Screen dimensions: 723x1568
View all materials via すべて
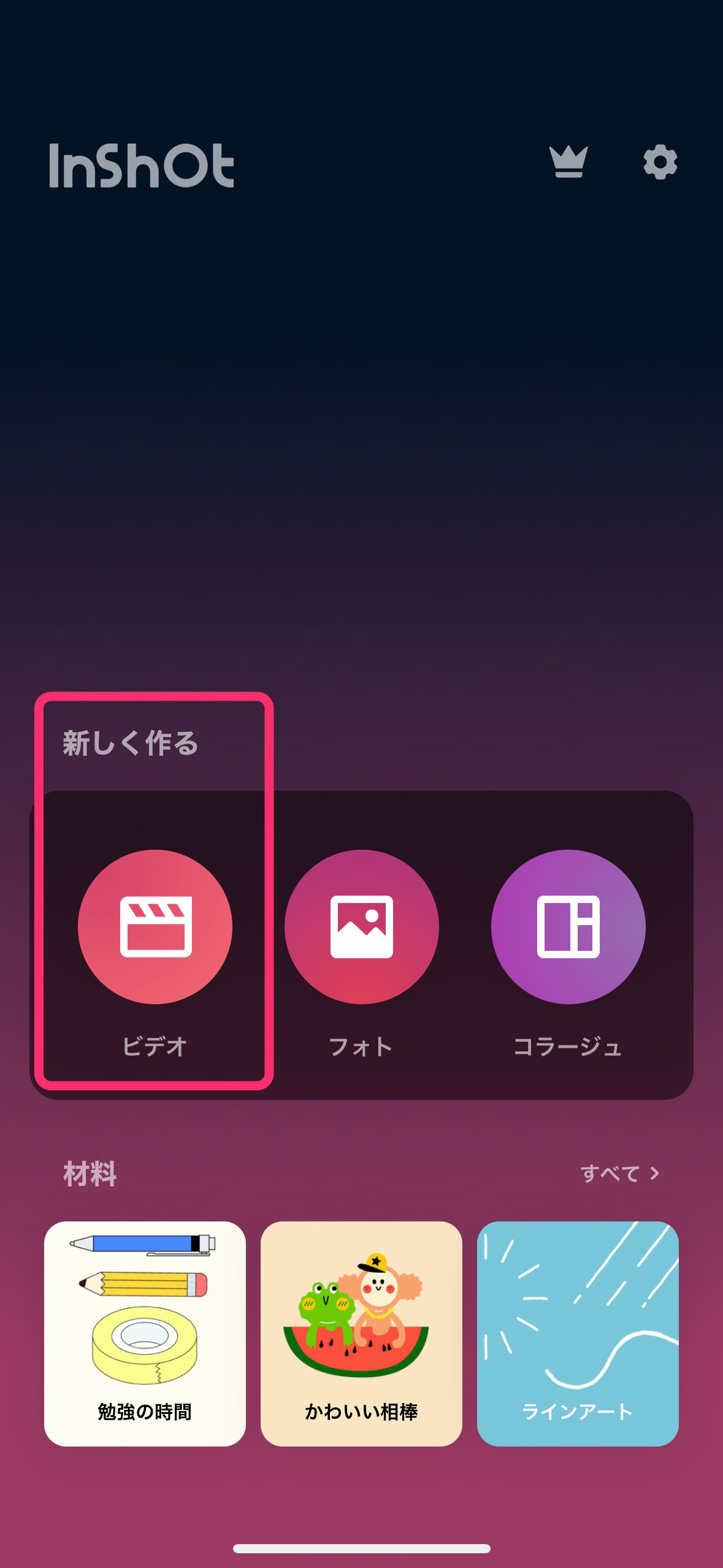click(x=620, y=1174)
